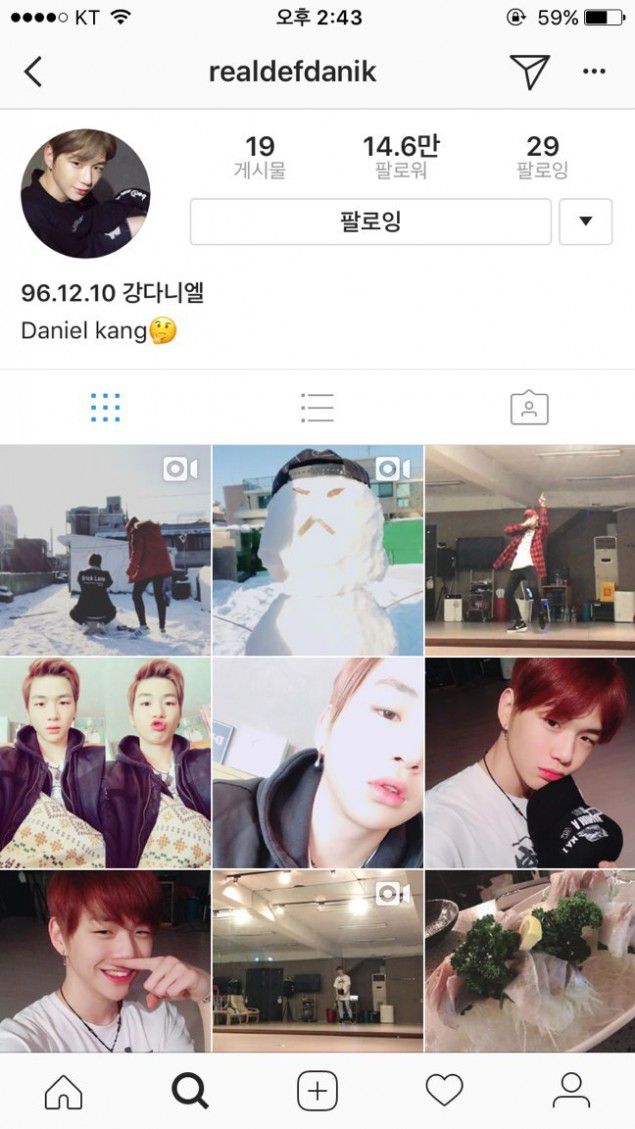Screen dimensions: 635x1129
Task: Send this profile via the paper plane icon
Action: (529, 71)
